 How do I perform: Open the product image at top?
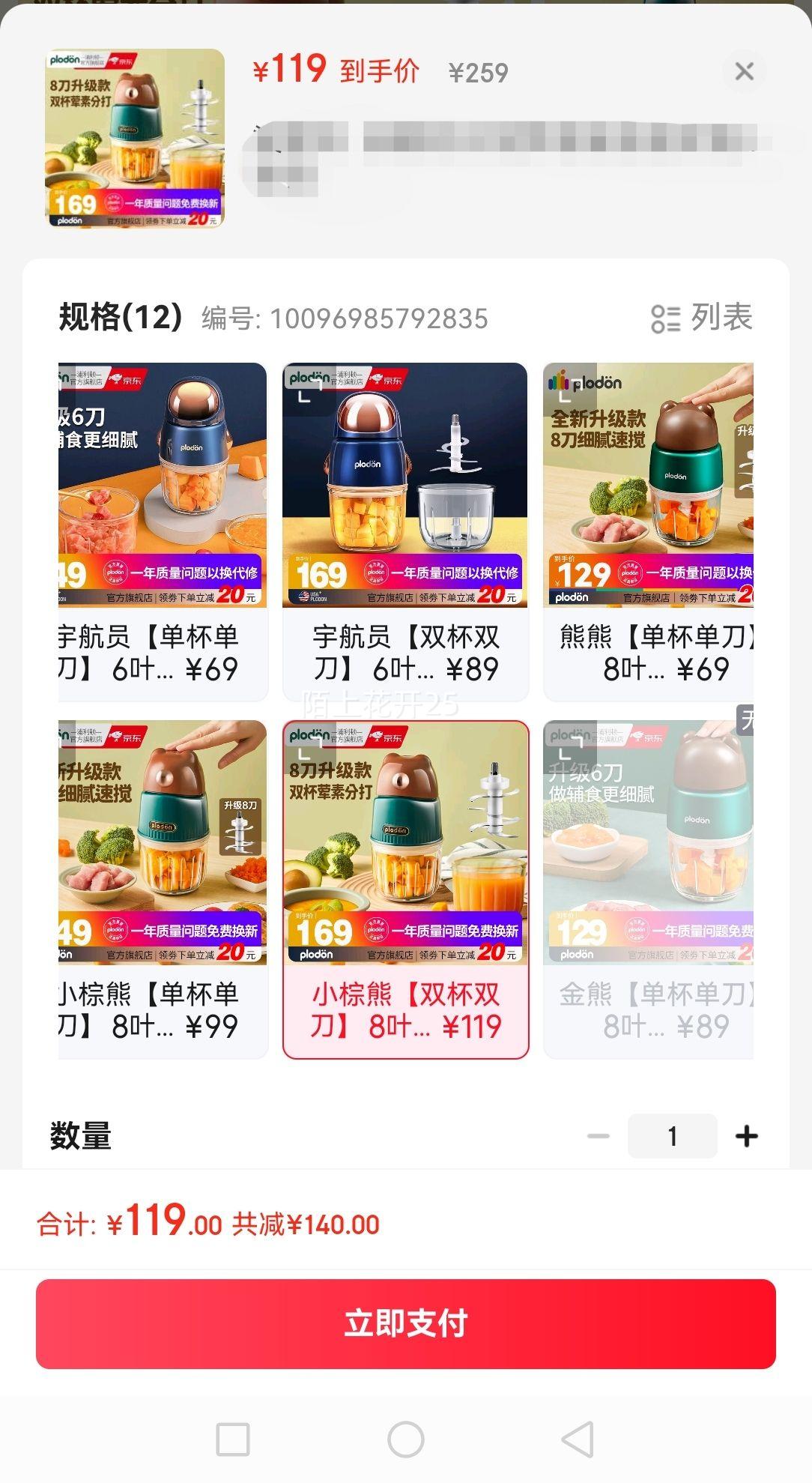[x=135, y=139]
